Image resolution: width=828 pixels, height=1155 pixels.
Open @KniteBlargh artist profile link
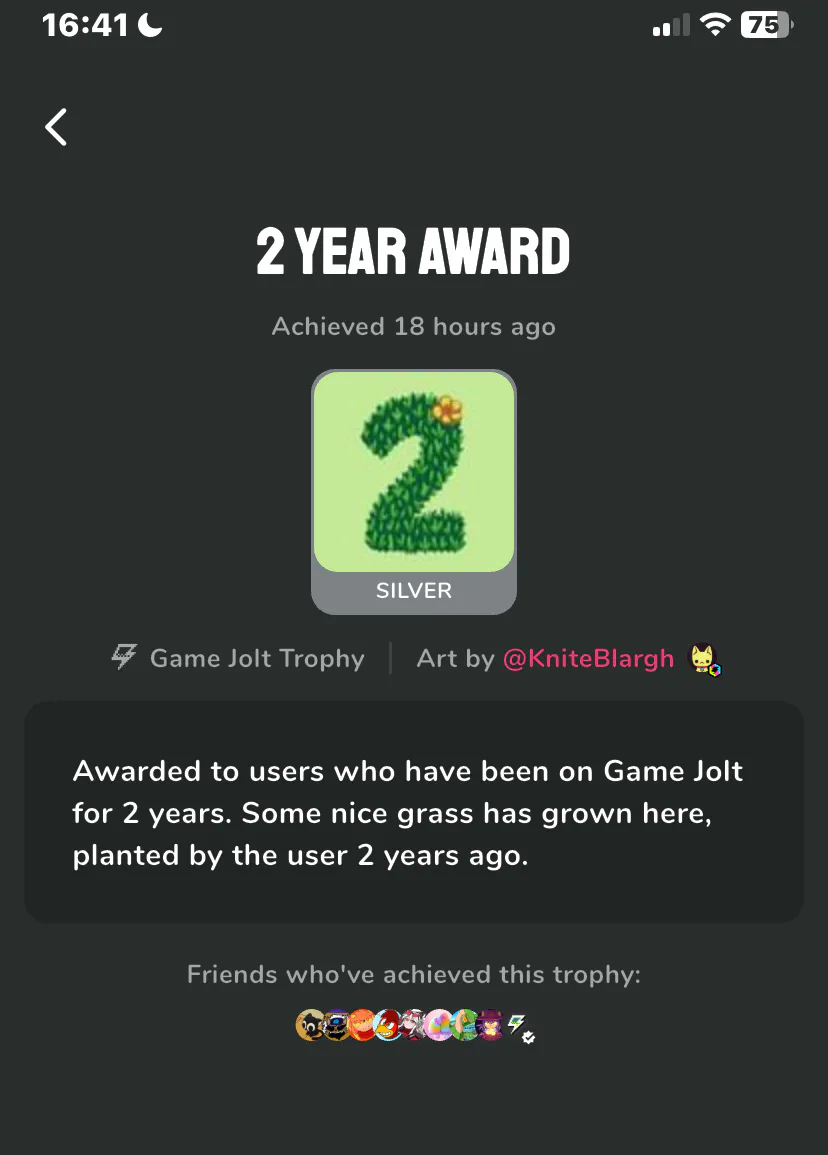588,659
